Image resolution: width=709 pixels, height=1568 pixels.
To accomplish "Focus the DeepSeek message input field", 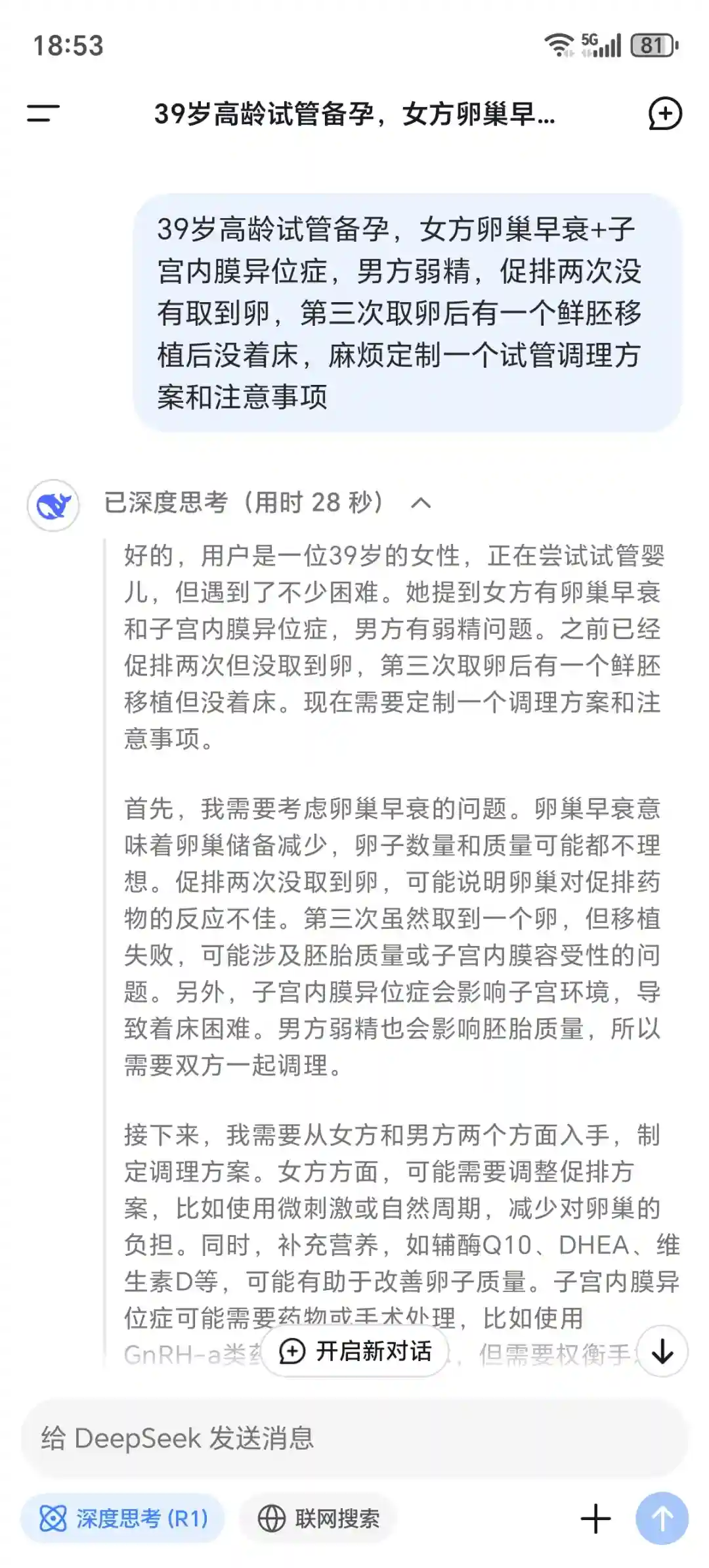I will (x=354, y=1438).
